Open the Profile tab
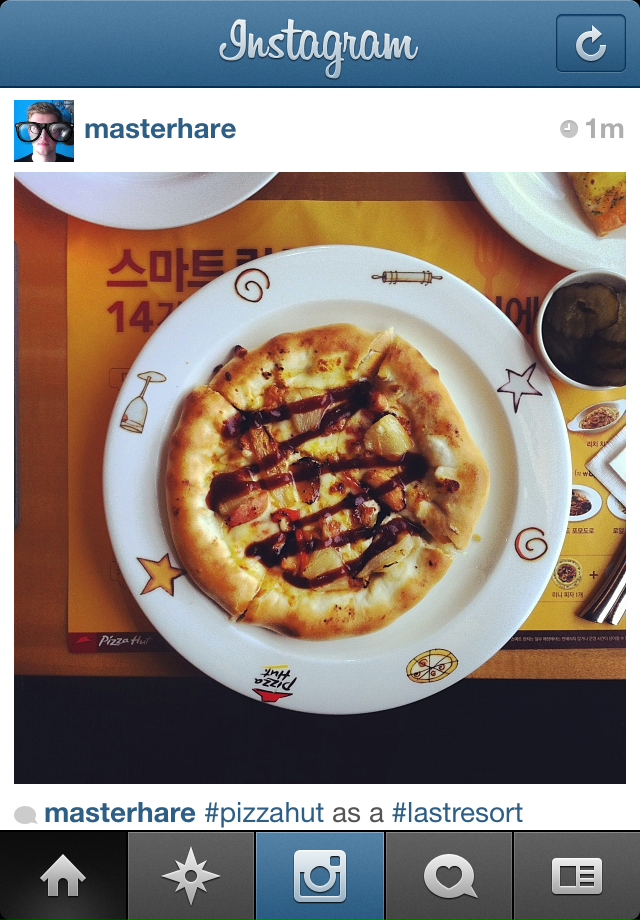The image size is (640, 920). pyautogui.click(x=577, y=877)
